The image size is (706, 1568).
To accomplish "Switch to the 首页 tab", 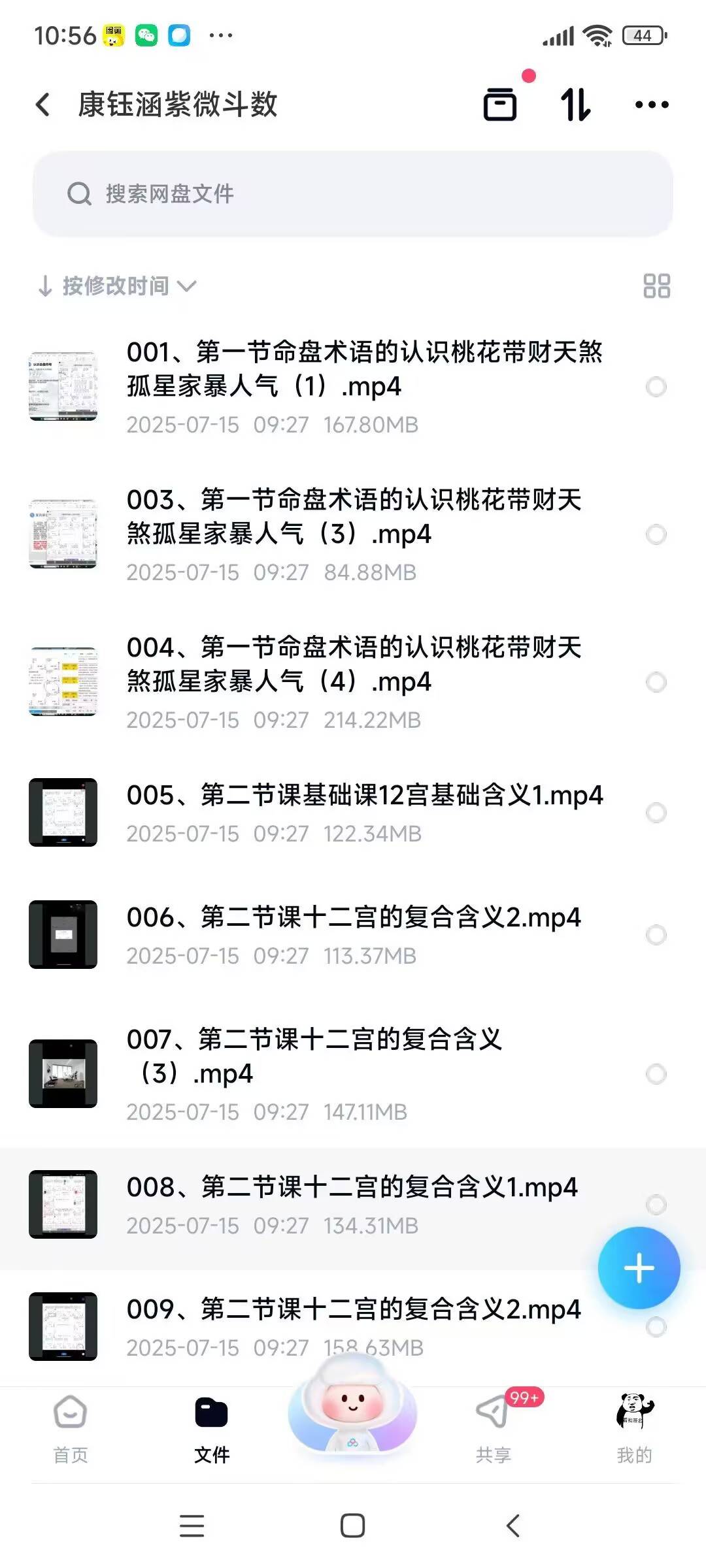I will 71,1428.
